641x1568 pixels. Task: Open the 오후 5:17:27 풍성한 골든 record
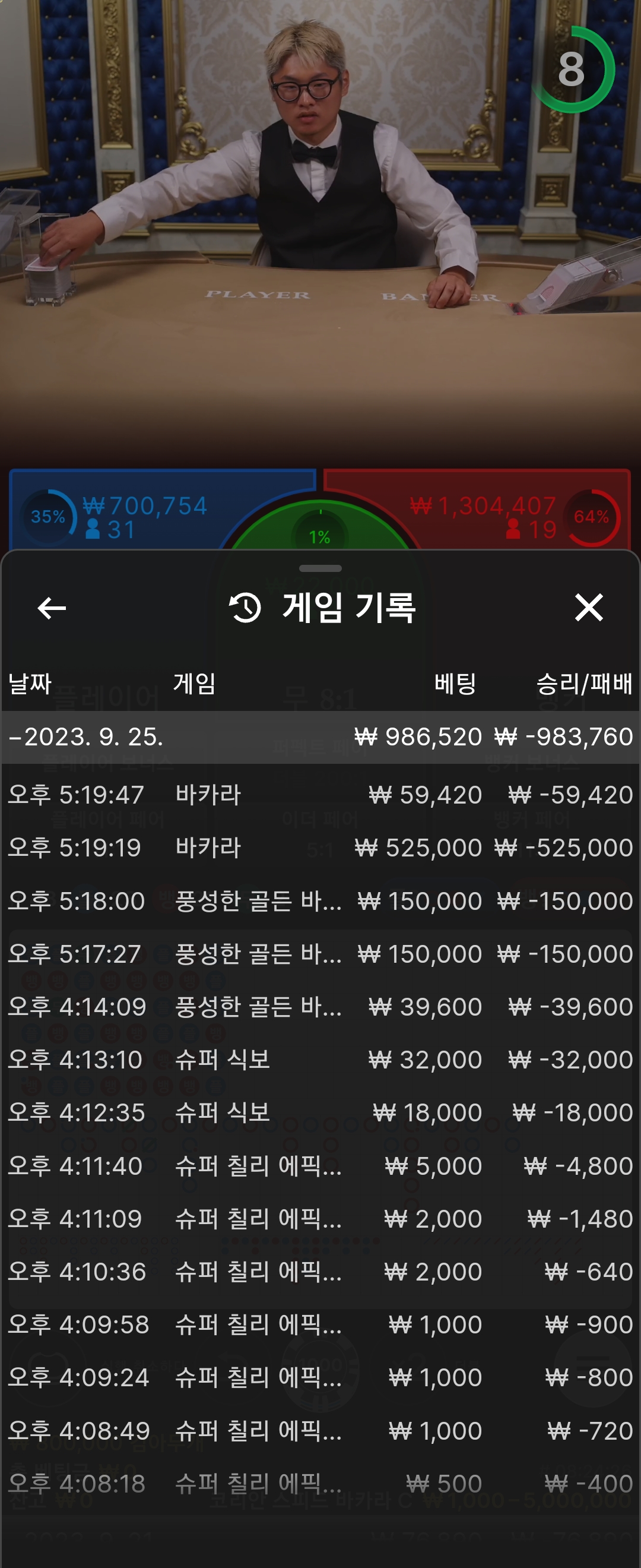point(320,953)
